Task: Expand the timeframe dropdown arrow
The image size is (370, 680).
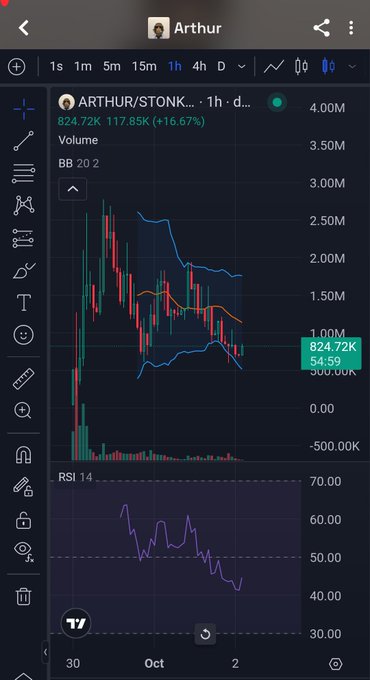Action: tap(242, 67)
